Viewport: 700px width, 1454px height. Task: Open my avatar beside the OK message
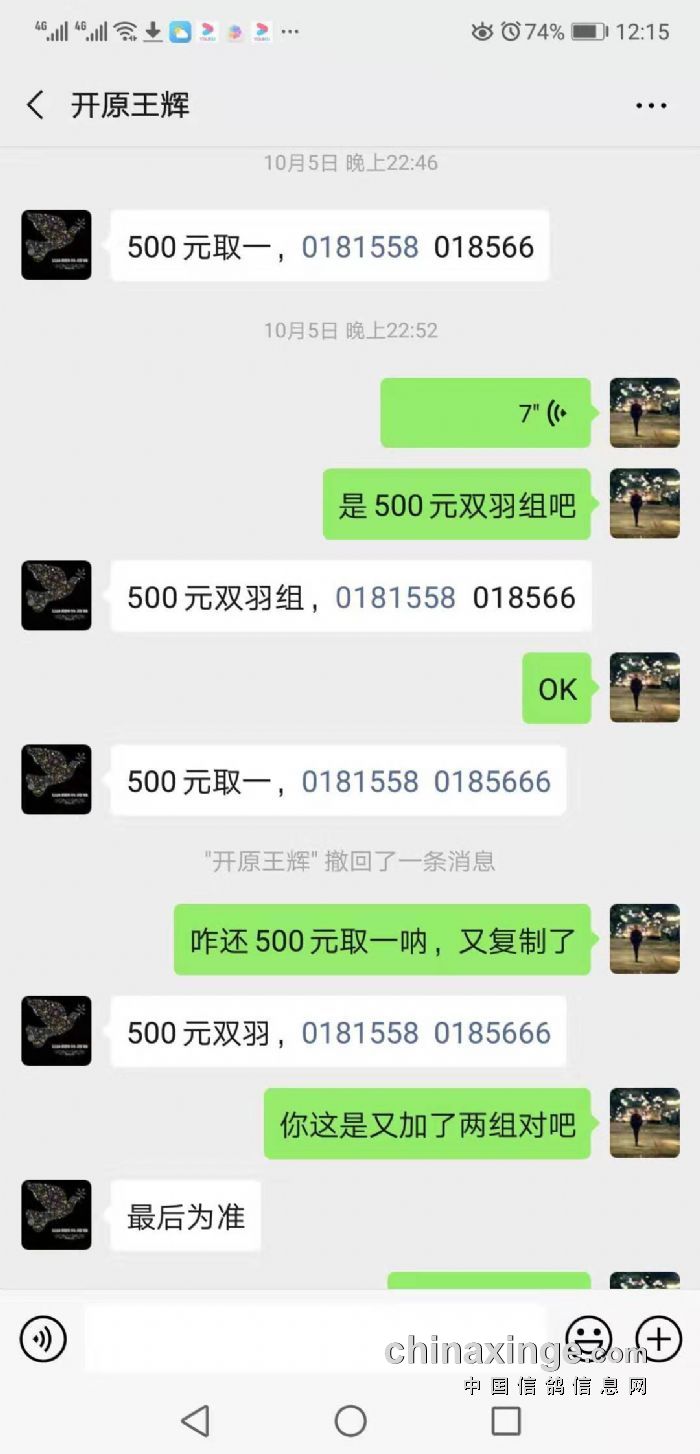(x=644, y=688)
